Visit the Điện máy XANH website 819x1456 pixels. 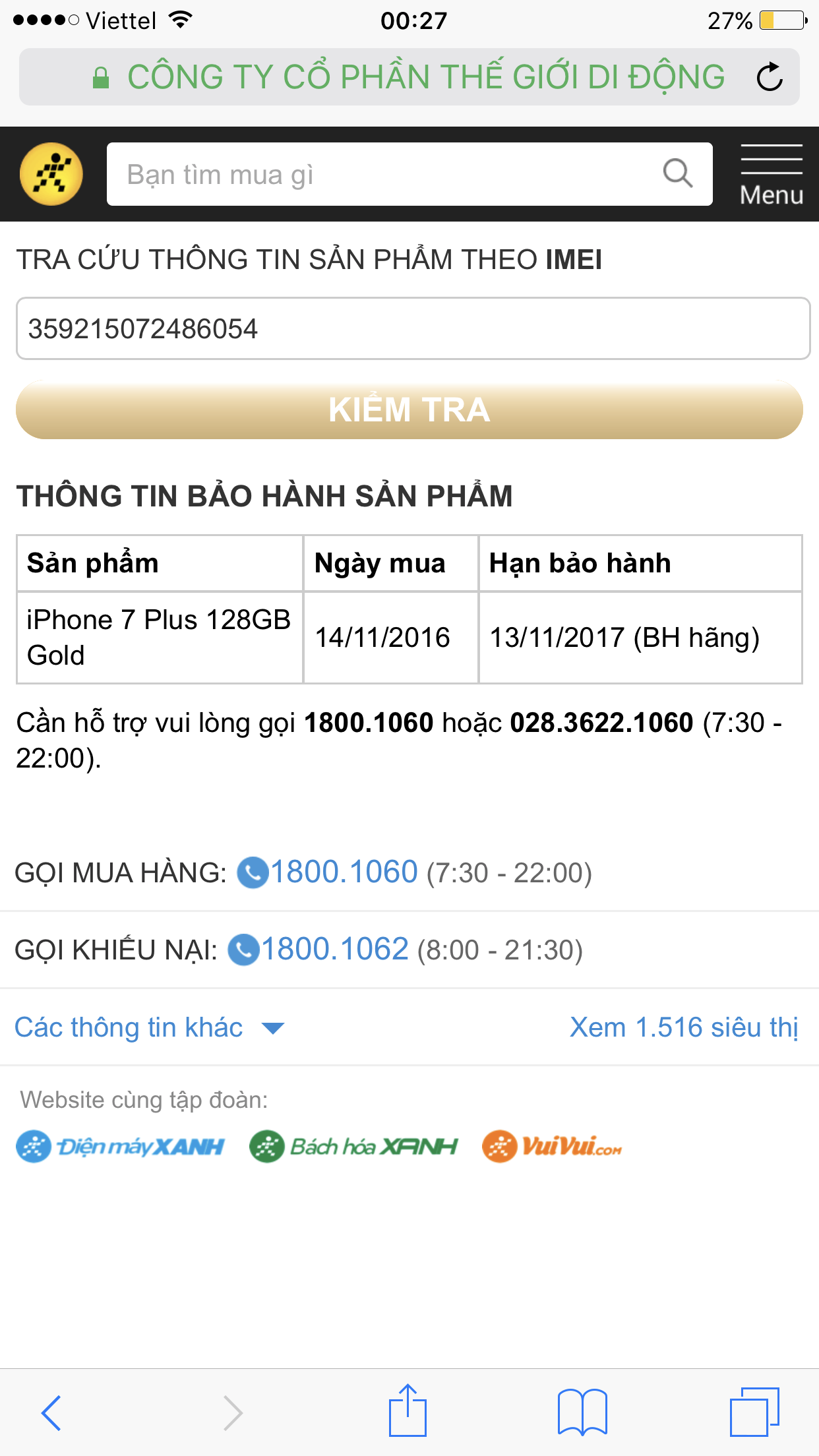(120, 1146)
